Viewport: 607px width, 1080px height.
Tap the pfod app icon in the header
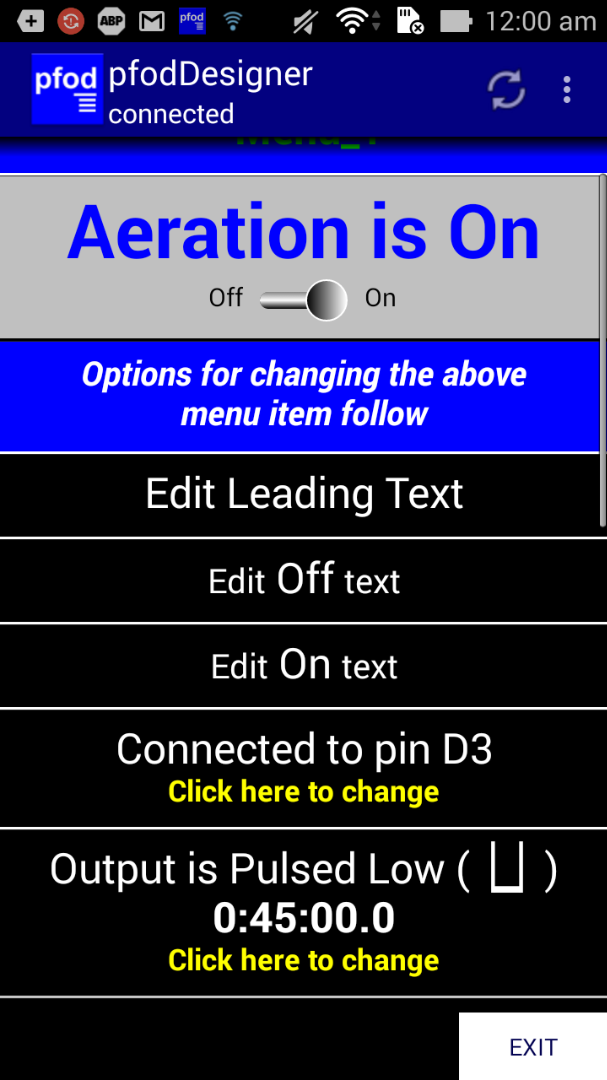[68, 90]
